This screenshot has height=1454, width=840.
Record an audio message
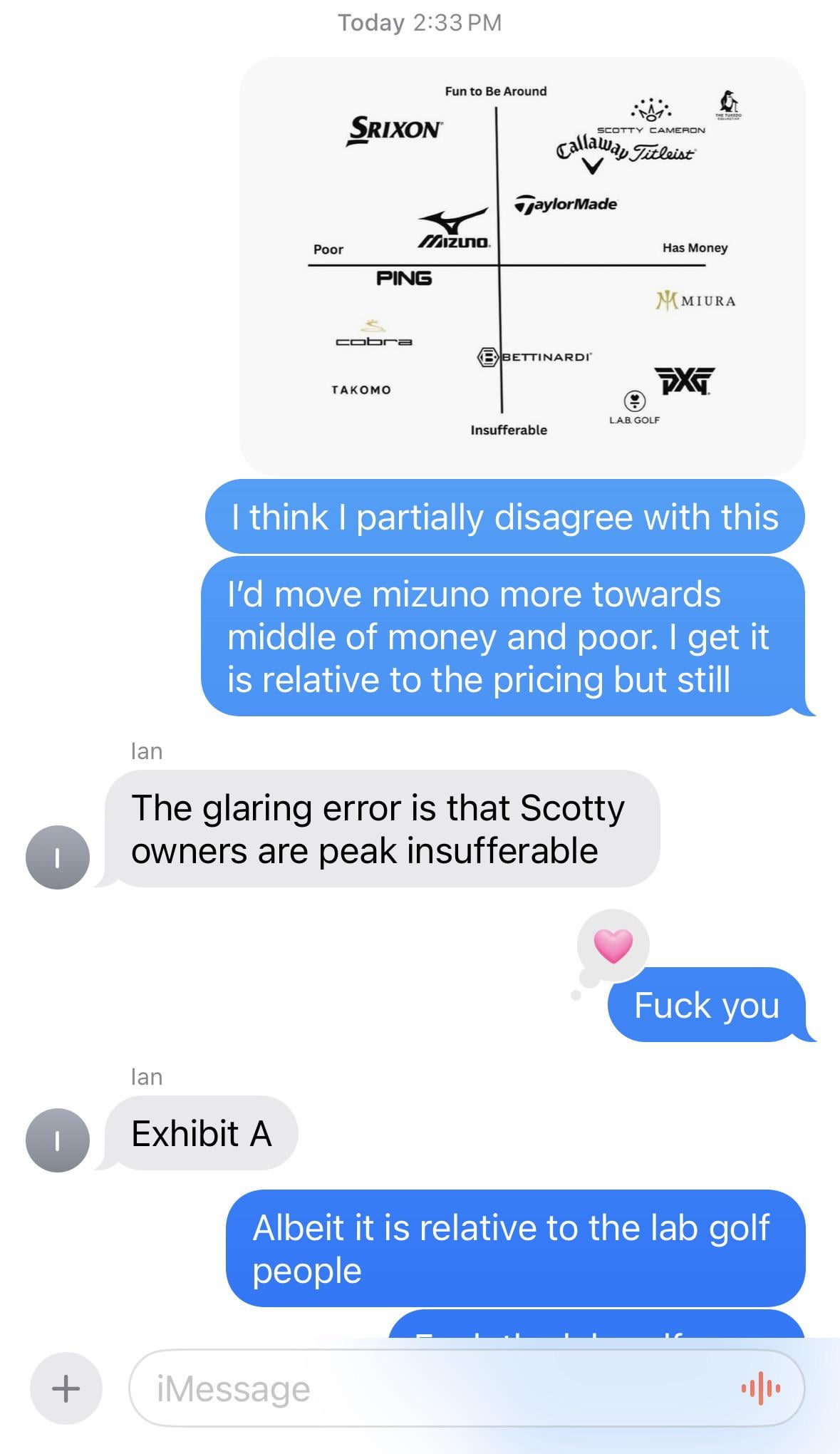click(760, 1388)
